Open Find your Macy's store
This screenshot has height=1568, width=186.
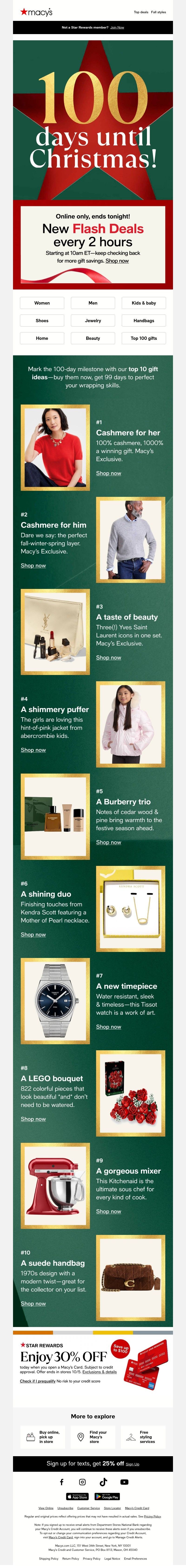click(x=93, y=1436)
